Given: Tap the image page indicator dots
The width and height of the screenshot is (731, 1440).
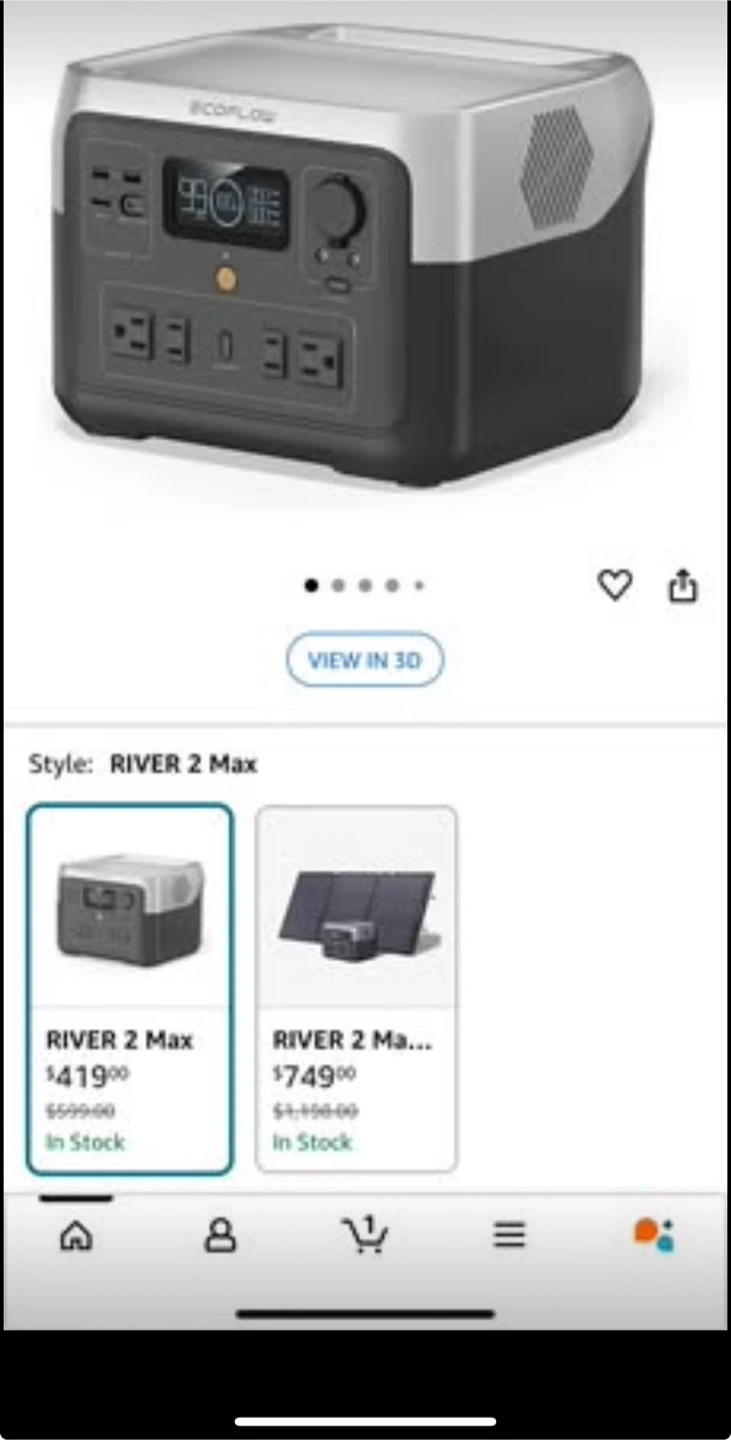Looking at the screenshot, I should pyautogui.click(x=365, y=586).
